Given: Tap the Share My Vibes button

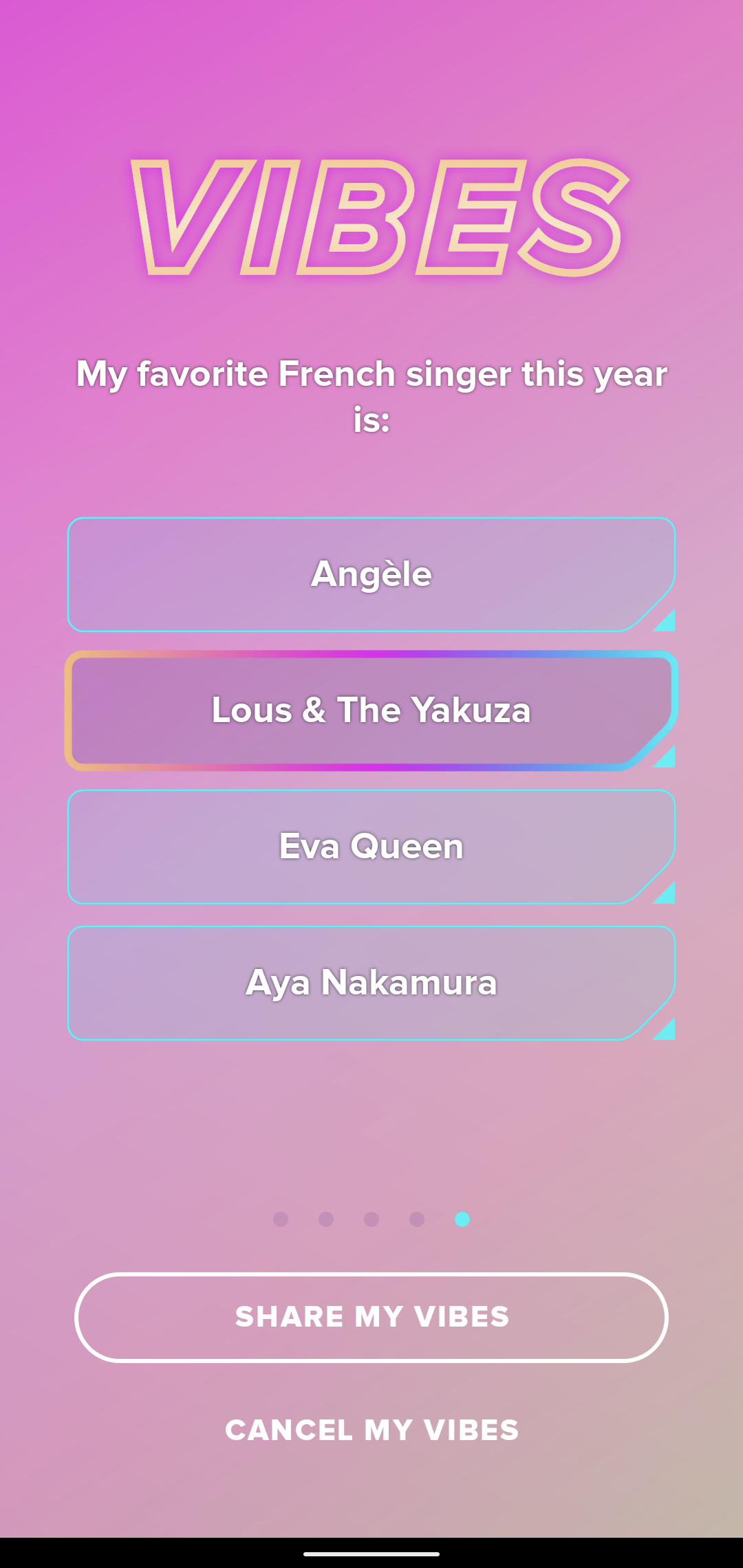Looking at the screenshot, I should pyautogui.click(x=371, y=1317).
